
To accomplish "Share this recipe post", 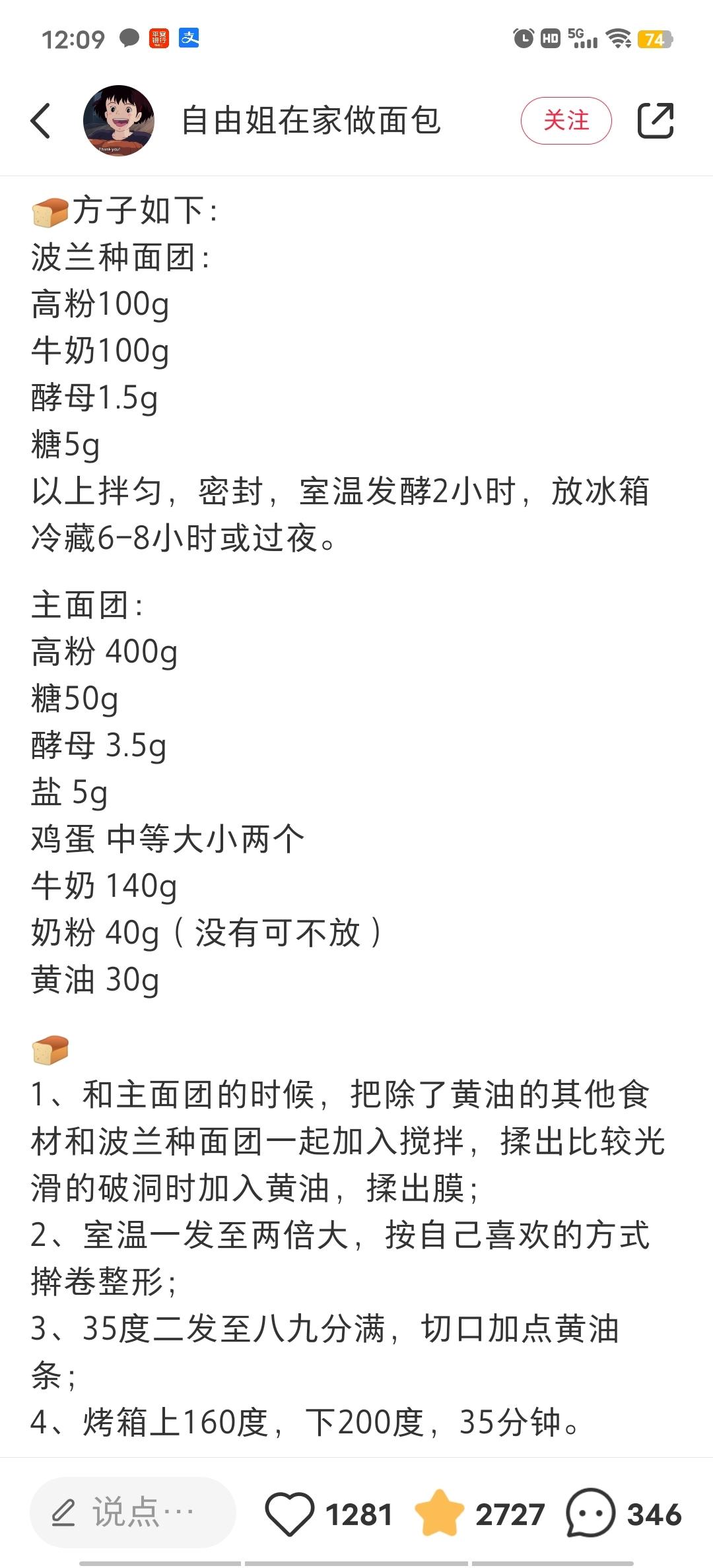I will click(x=655, y=121).
